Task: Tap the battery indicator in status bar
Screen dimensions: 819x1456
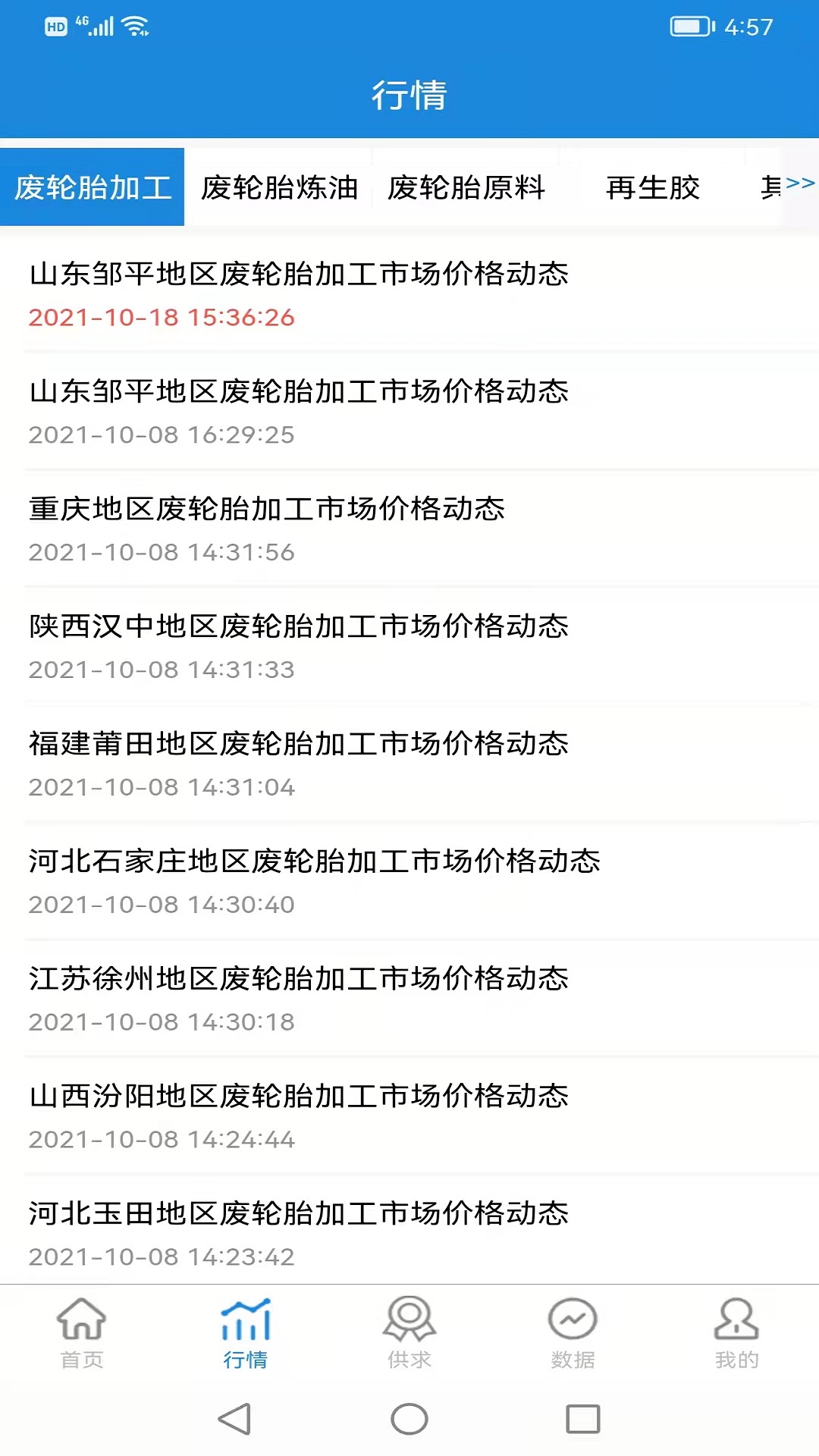Action: point(690,25)
